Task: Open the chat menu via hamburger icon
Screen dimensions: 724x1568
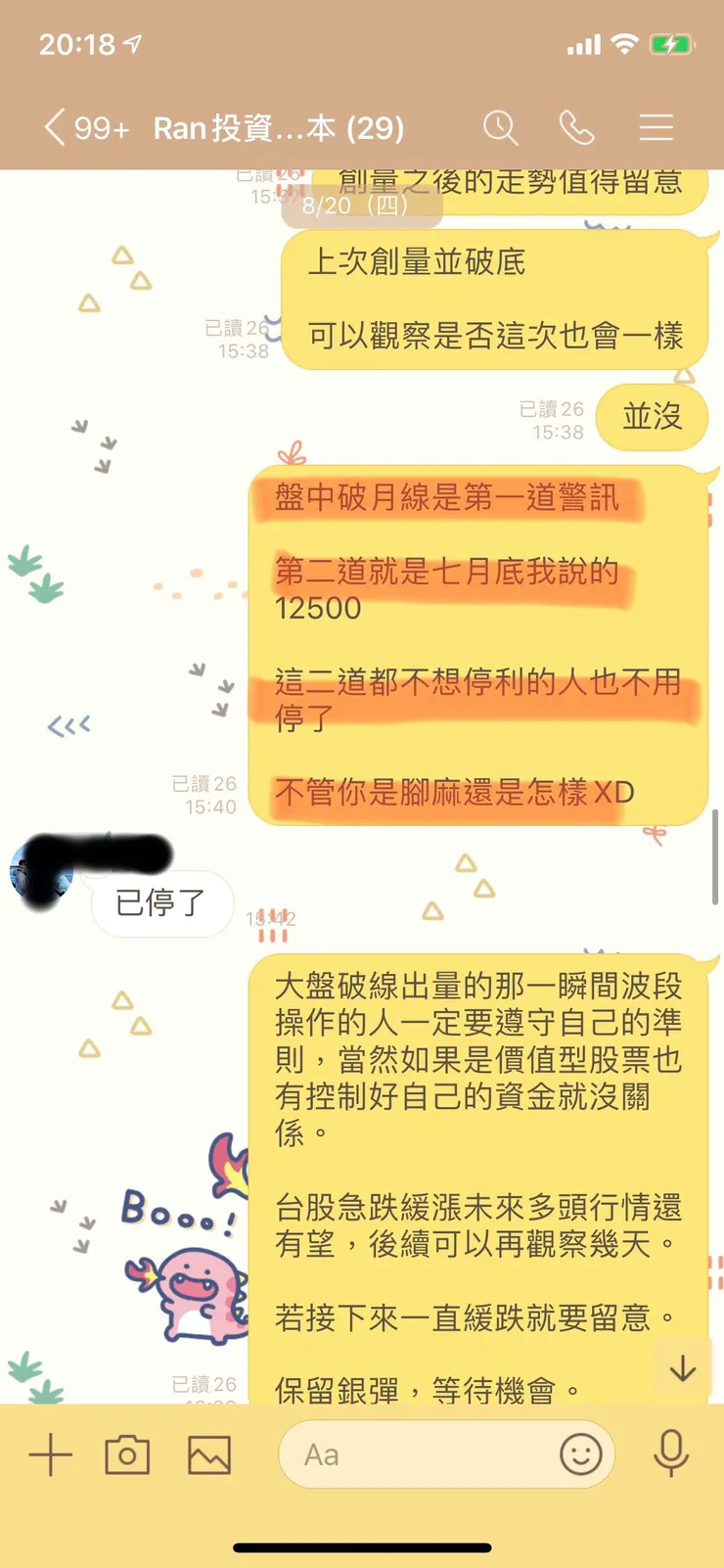Action: [656, 127]
